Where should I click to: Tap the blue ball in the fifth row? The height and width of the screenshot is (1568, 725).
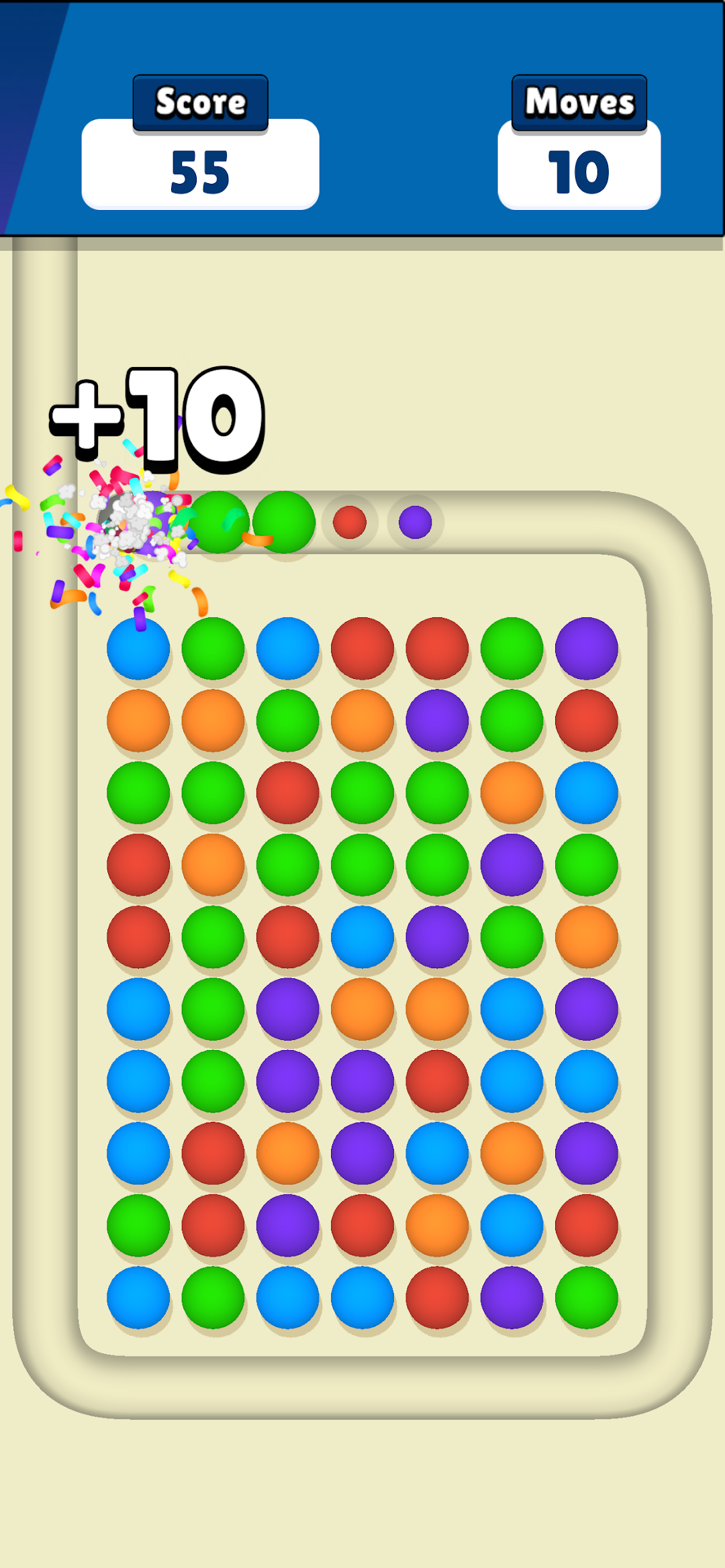[x=362, y=937]
